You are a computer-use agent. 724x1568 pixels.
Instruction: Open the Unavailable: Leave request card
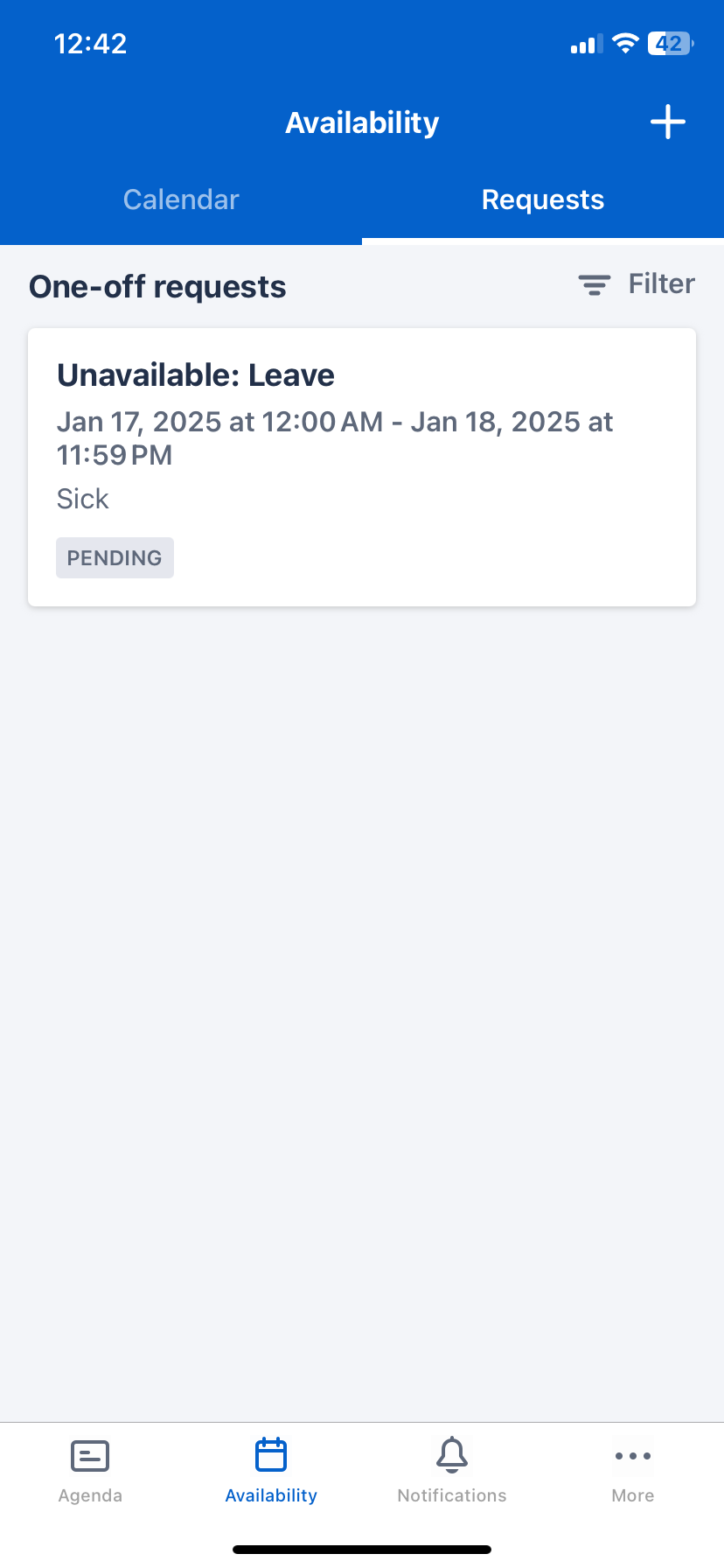point(362,466)
